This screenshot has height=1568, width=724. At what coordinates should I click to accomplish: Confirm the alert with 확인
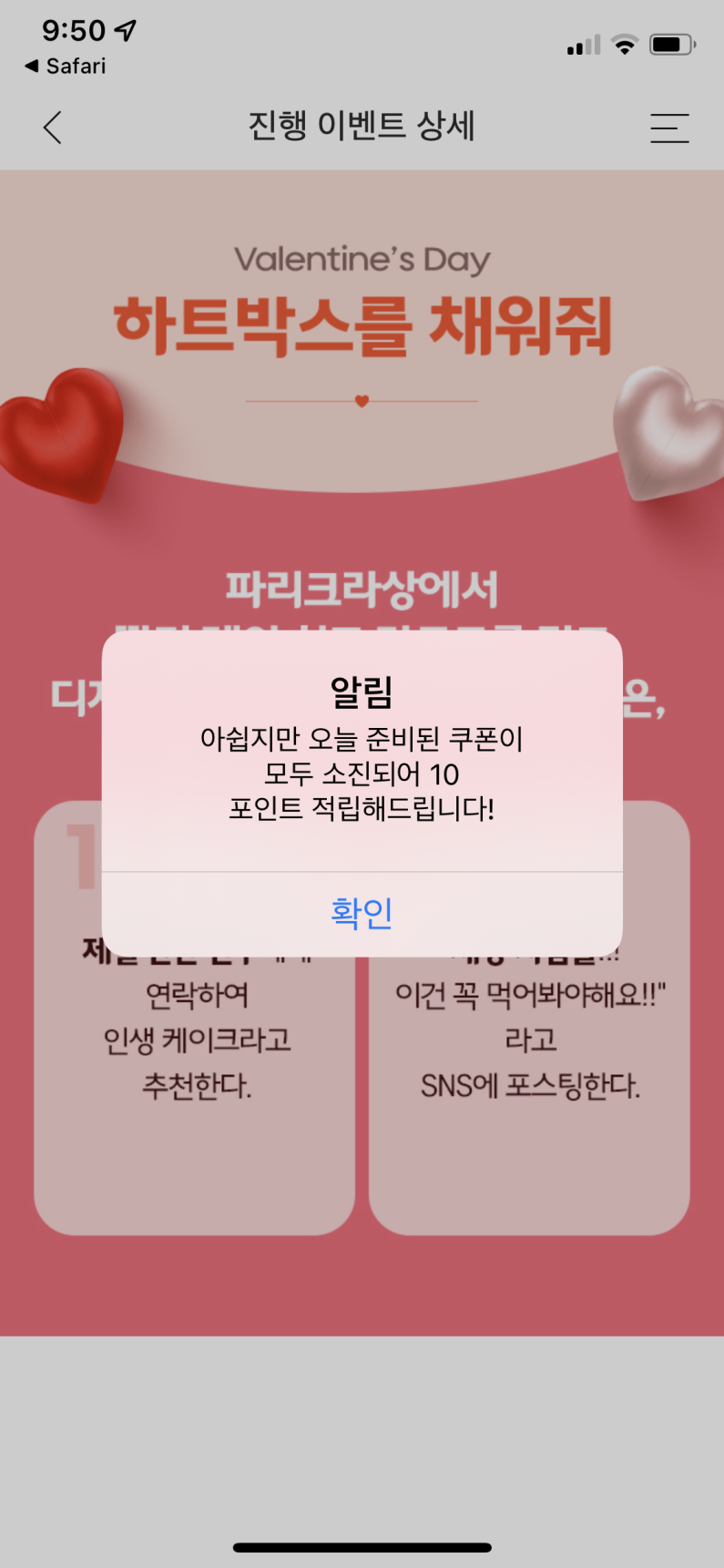[x=362, y=912]
